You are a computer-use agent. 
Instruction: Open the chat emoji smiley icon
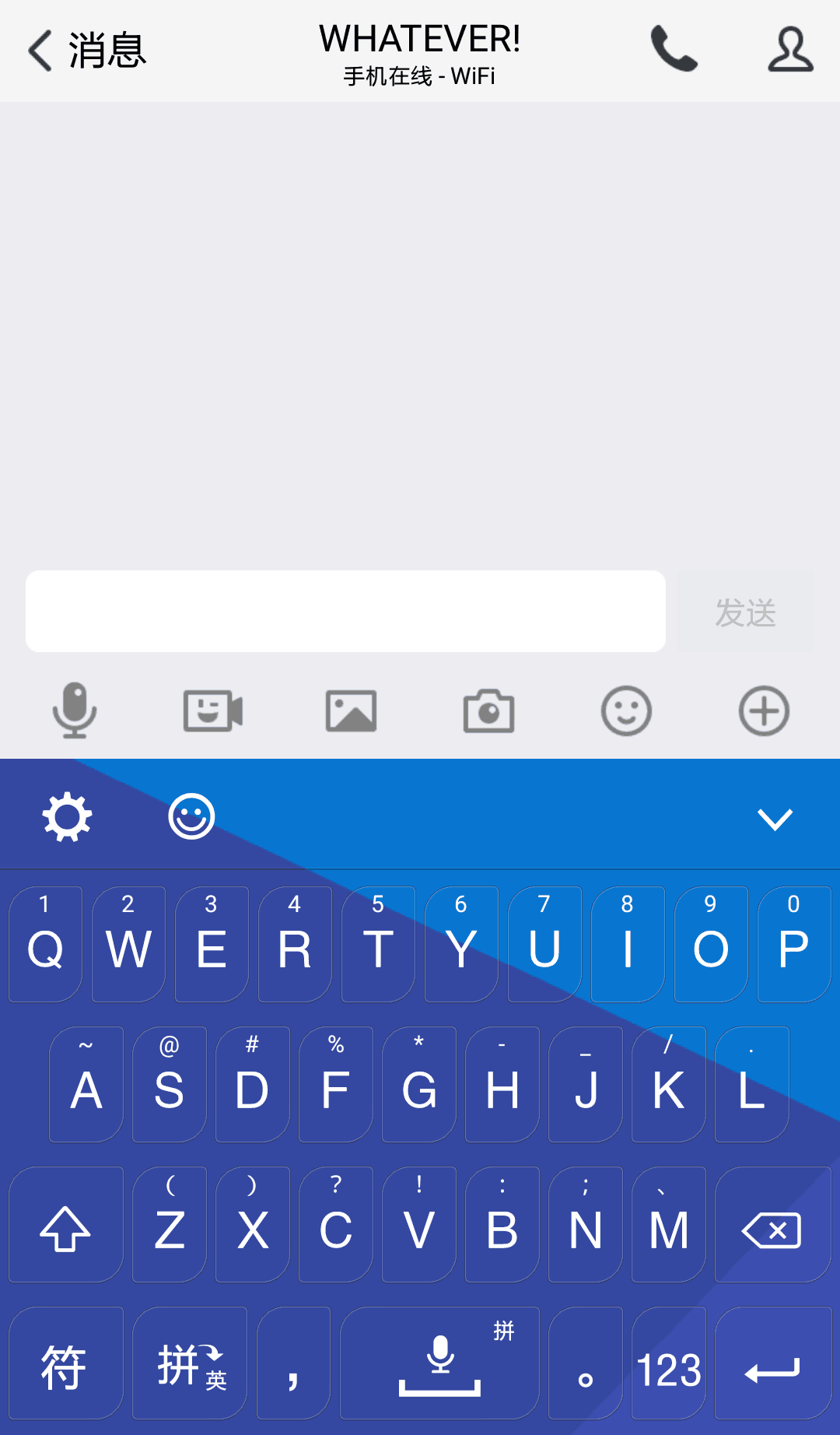pyautogui.click(x=626, y=710)
